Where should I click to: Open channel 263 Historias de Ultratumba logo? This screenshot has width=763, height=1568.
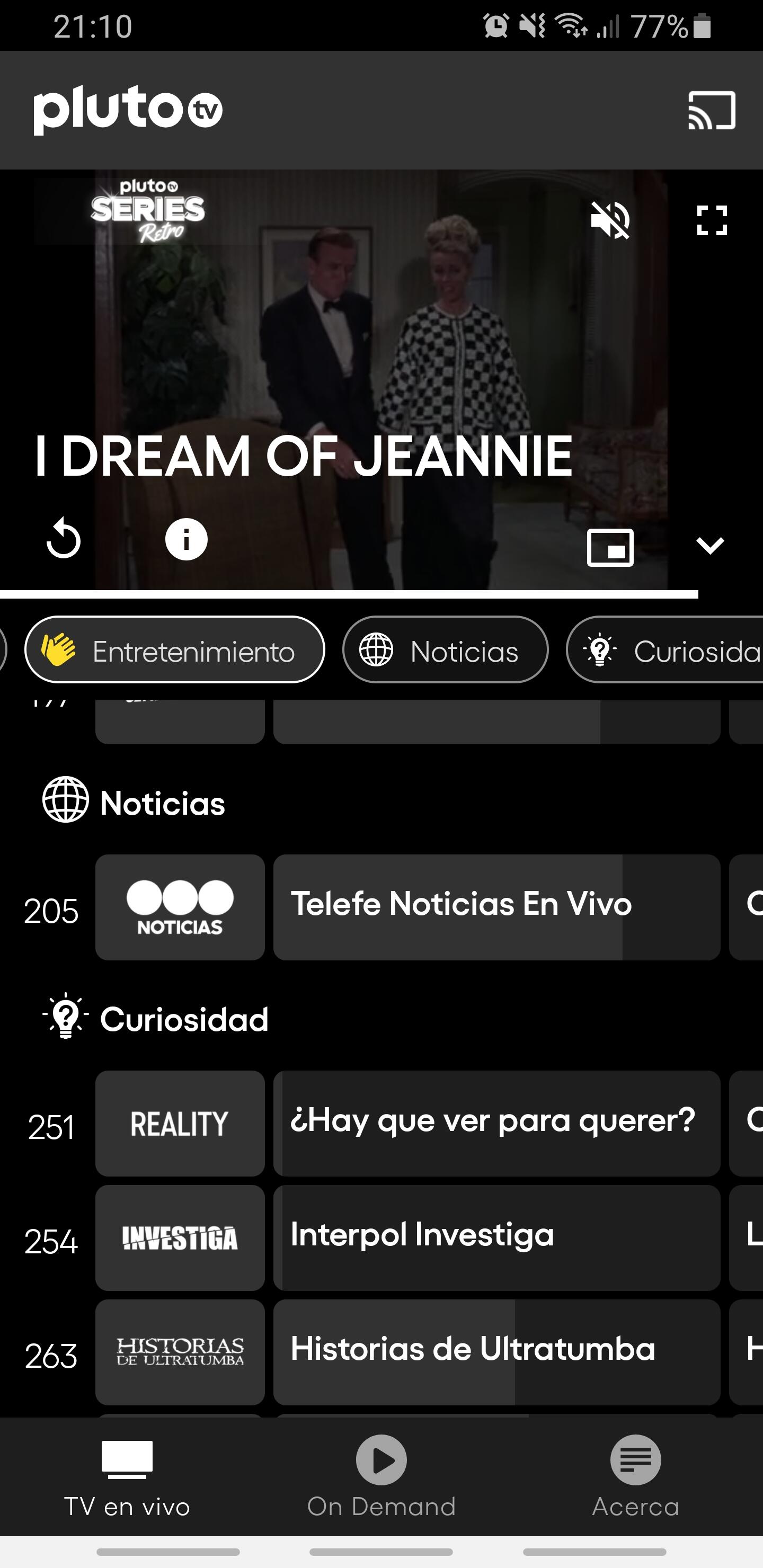click(180, 1352)
